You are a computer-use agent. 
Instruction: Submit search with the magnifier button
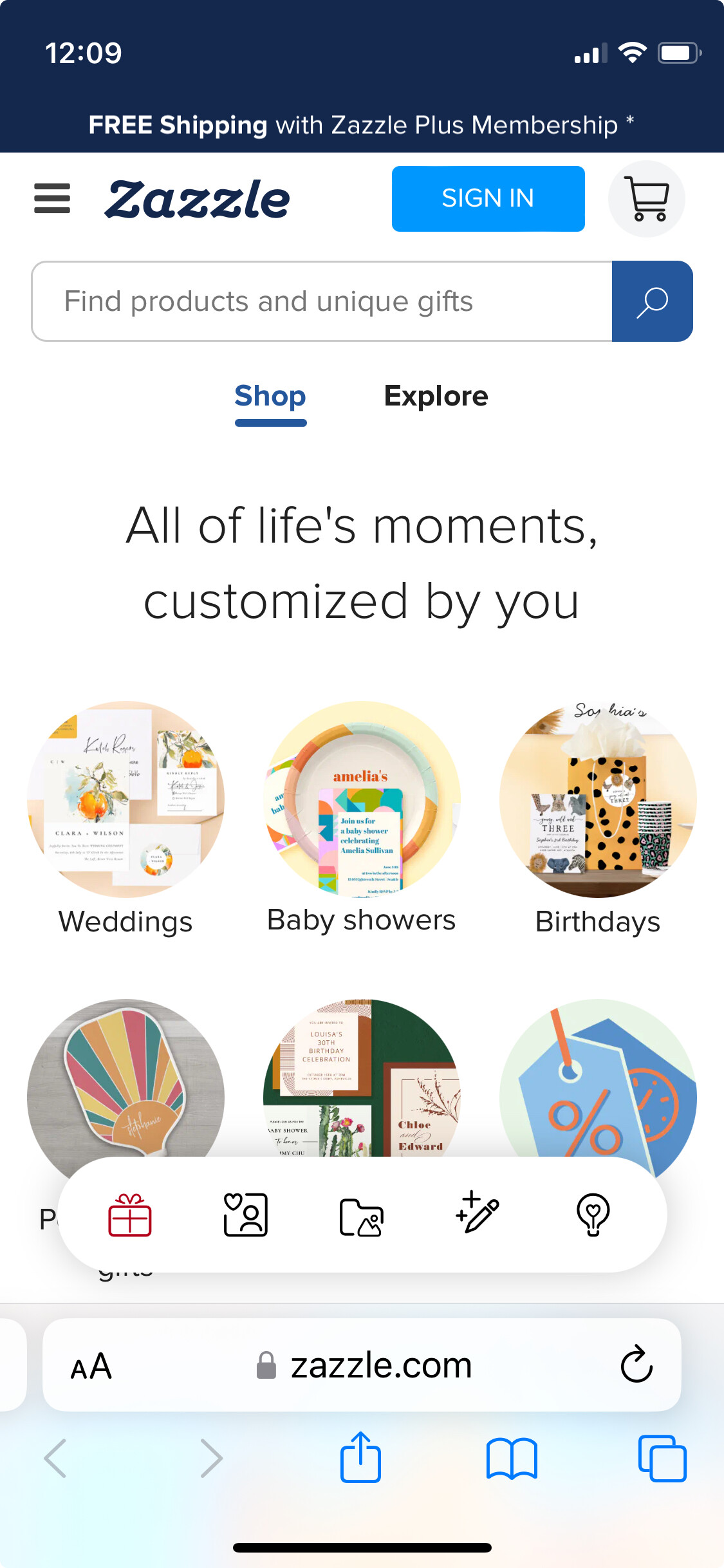tap(652, 301)
